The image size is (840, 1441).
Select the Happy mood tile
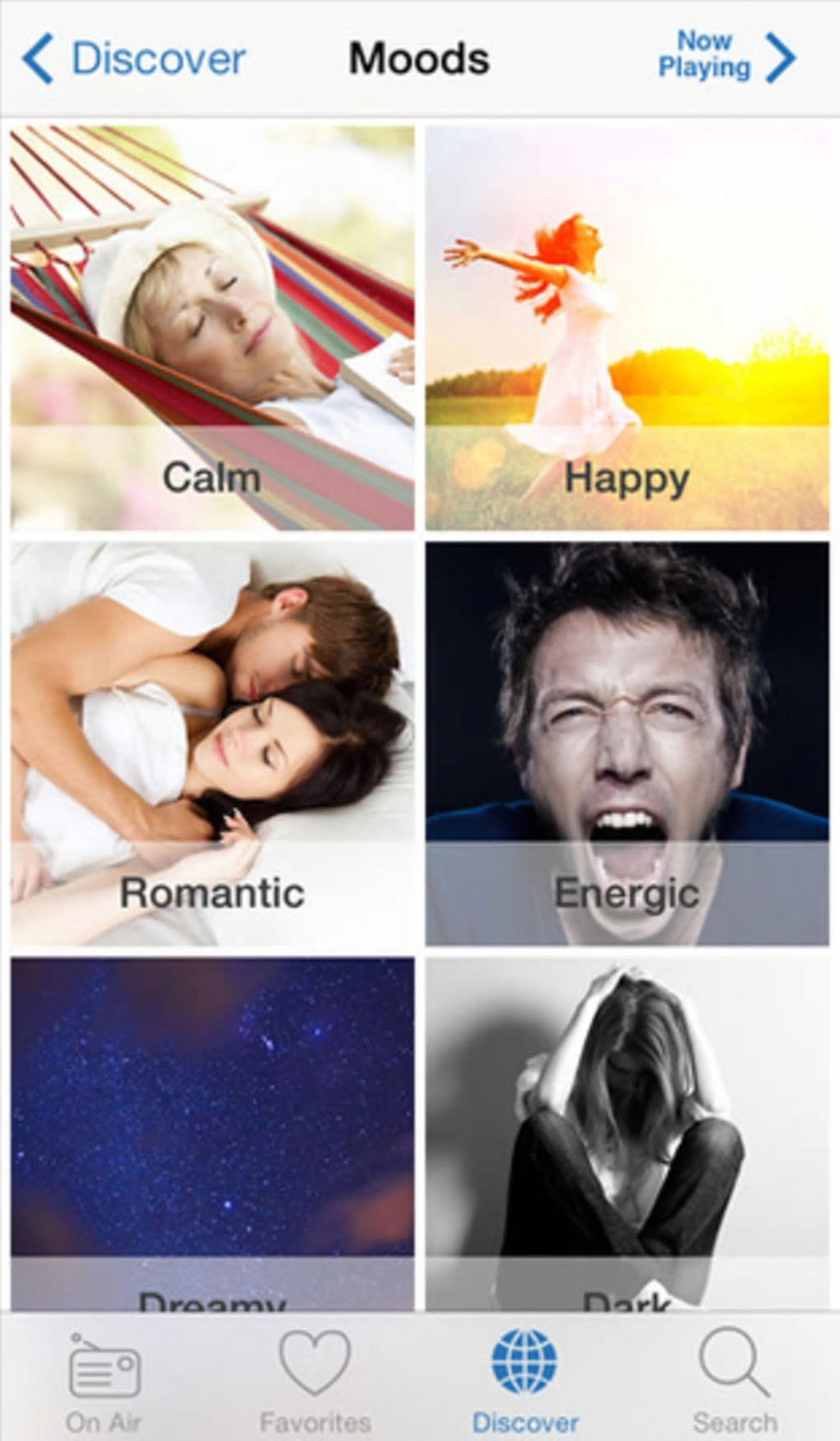(627, 328)
